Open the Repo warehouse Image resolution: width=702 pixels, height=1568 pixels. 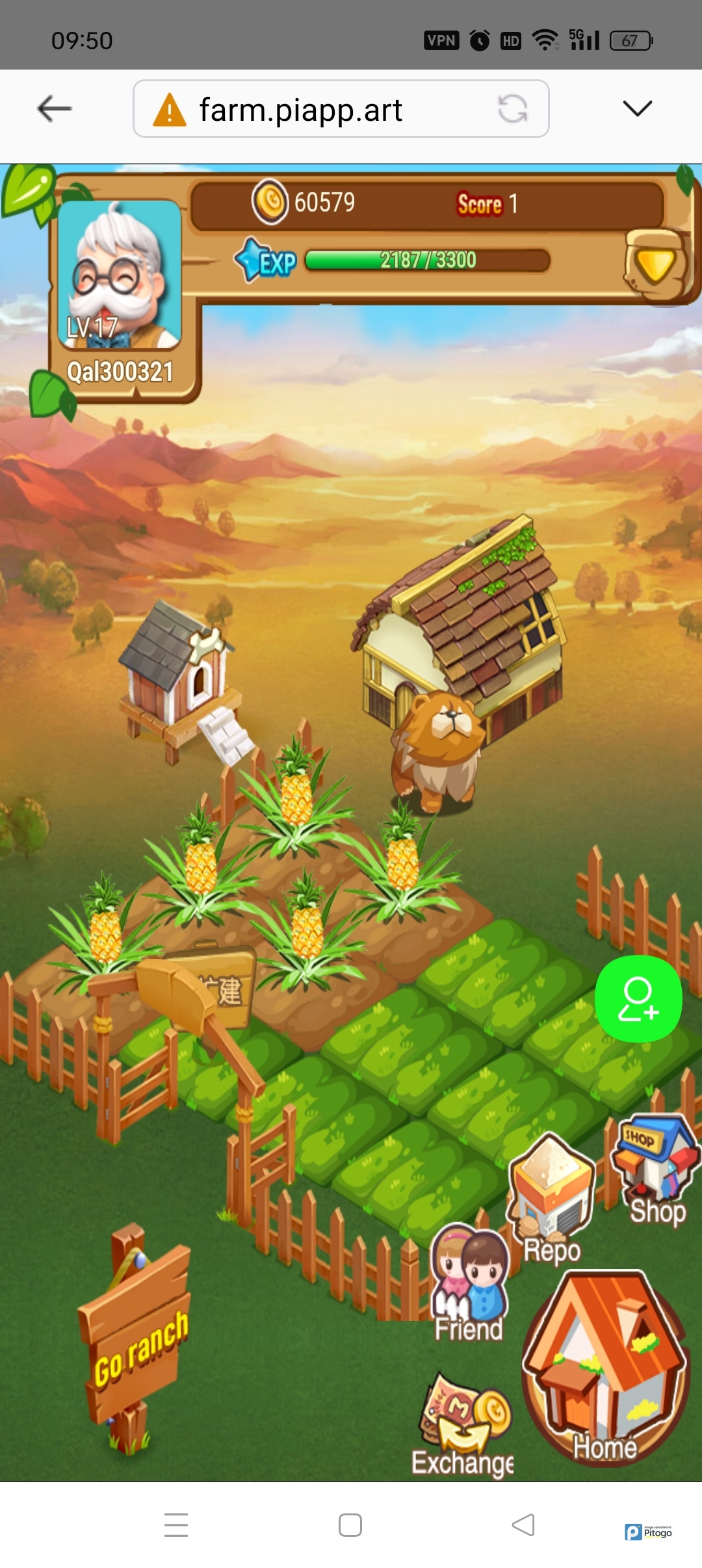(x=552, y=1197)
